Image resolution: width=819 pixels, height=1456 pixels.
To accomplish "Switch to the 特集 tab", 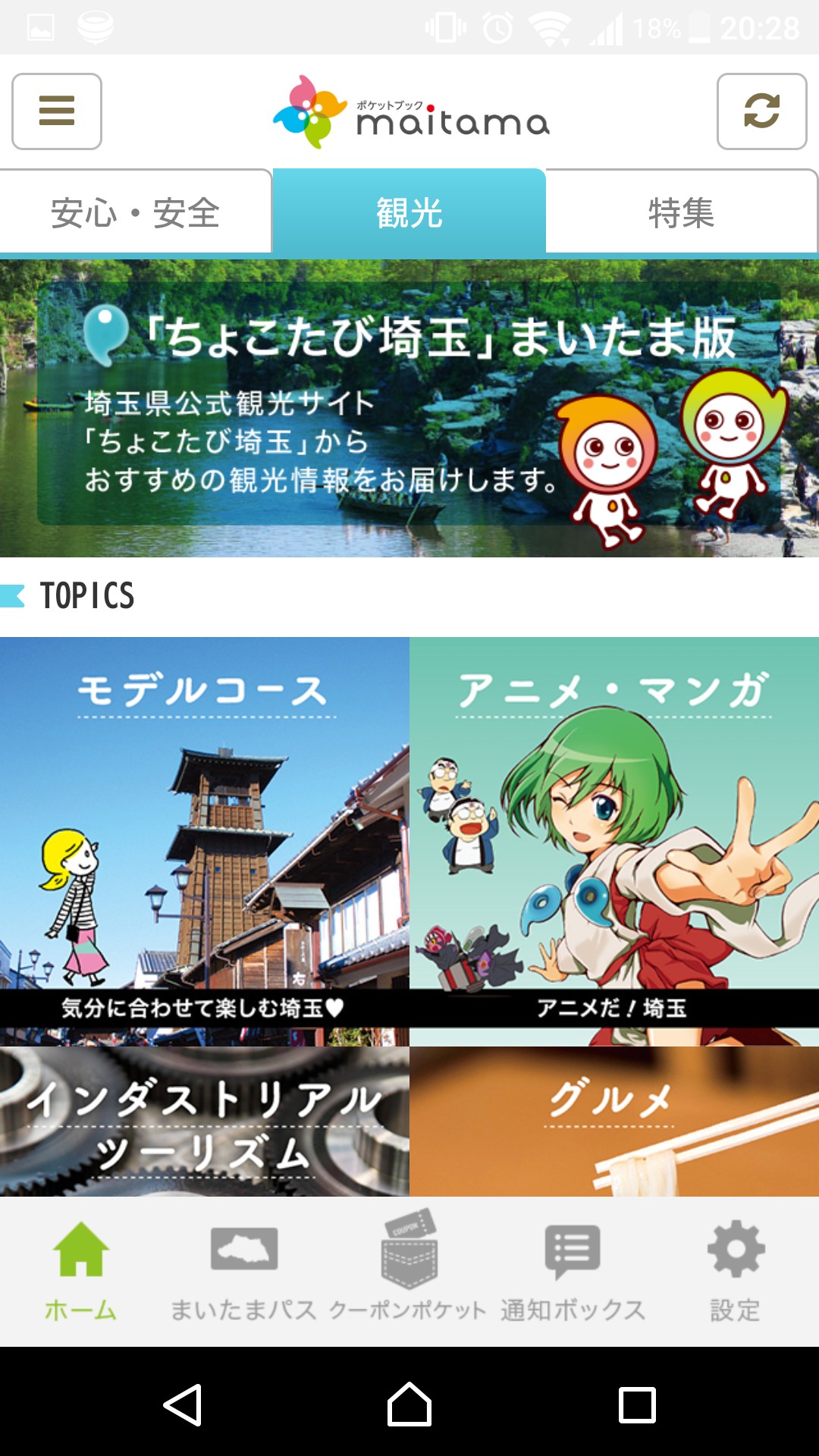I will coord(682,212).
